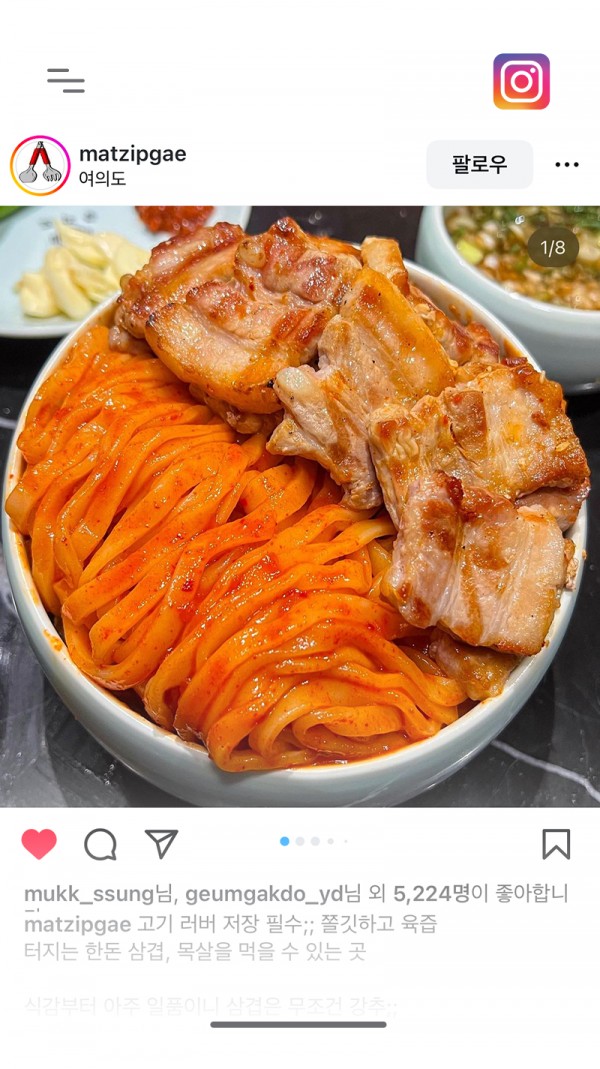Unlike the post with the heart icon
The height and width of the screenshot is (1069, 600).
coord(39,844)
